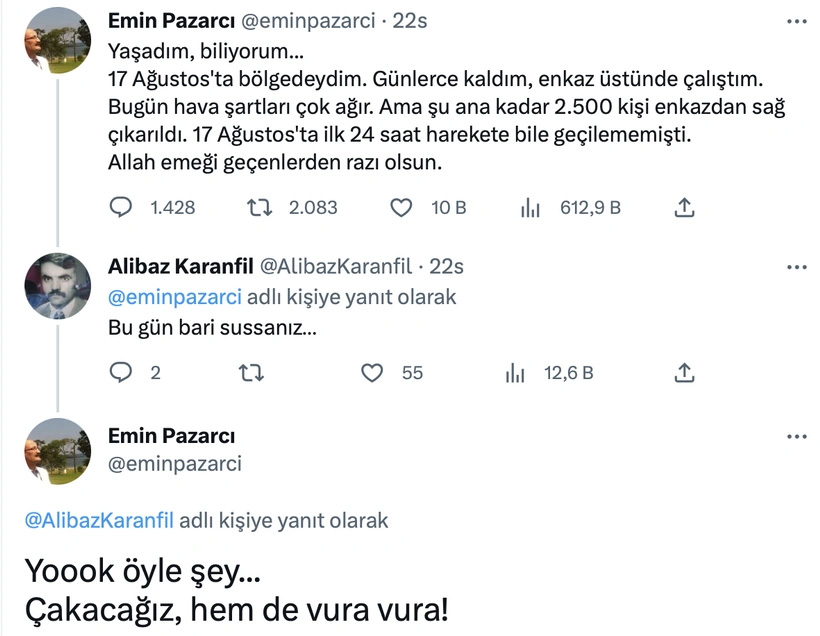This screenshot has width=820, height=636.
Task: Open overflow menu on Alibaz Karanfil's tweet
Action: tap(797, 267)
